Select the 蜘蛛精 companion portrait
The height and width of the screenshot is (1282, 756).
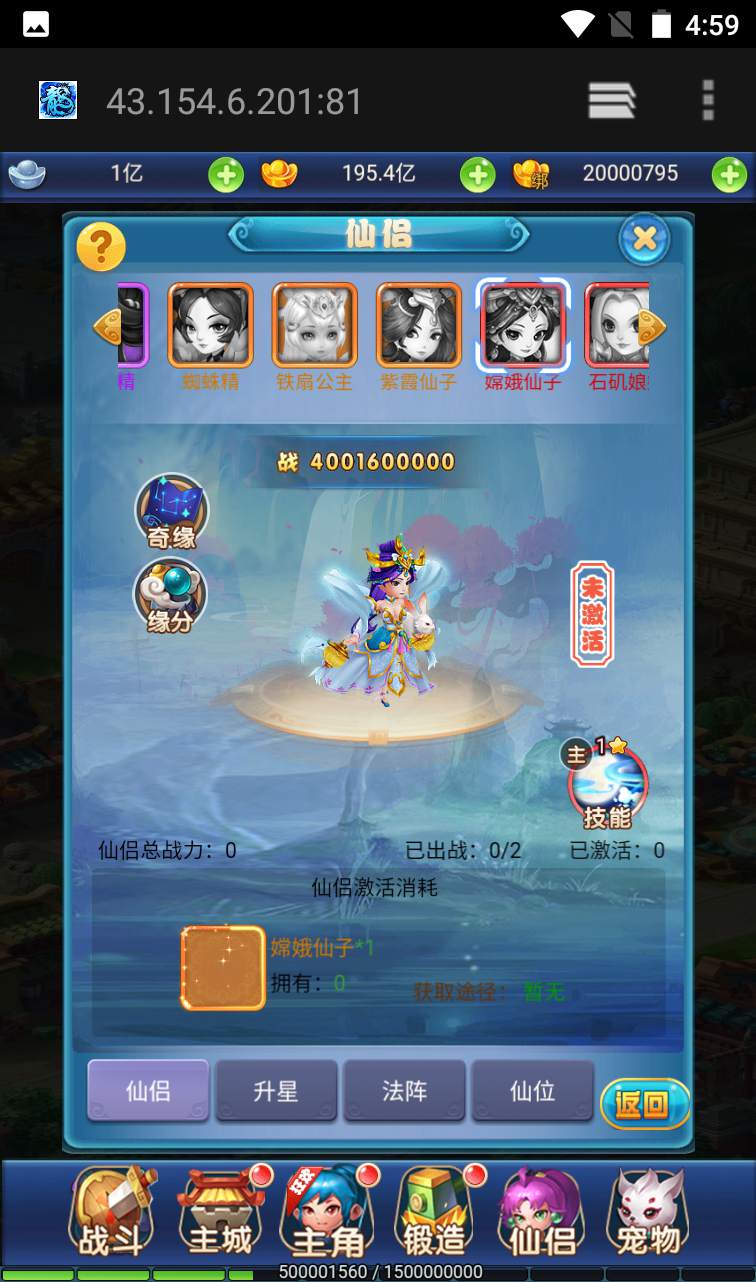210,326
